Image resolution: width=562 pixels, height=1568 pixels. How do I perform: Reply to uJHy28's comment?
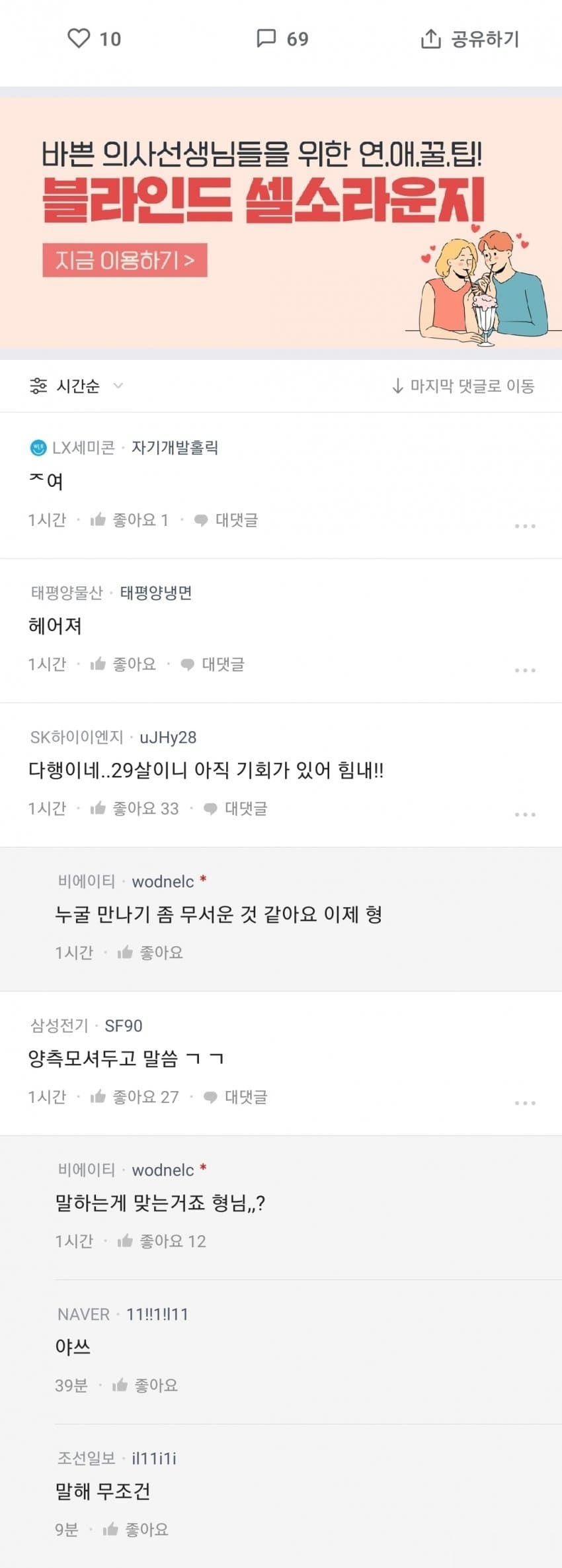click(236, 808)
